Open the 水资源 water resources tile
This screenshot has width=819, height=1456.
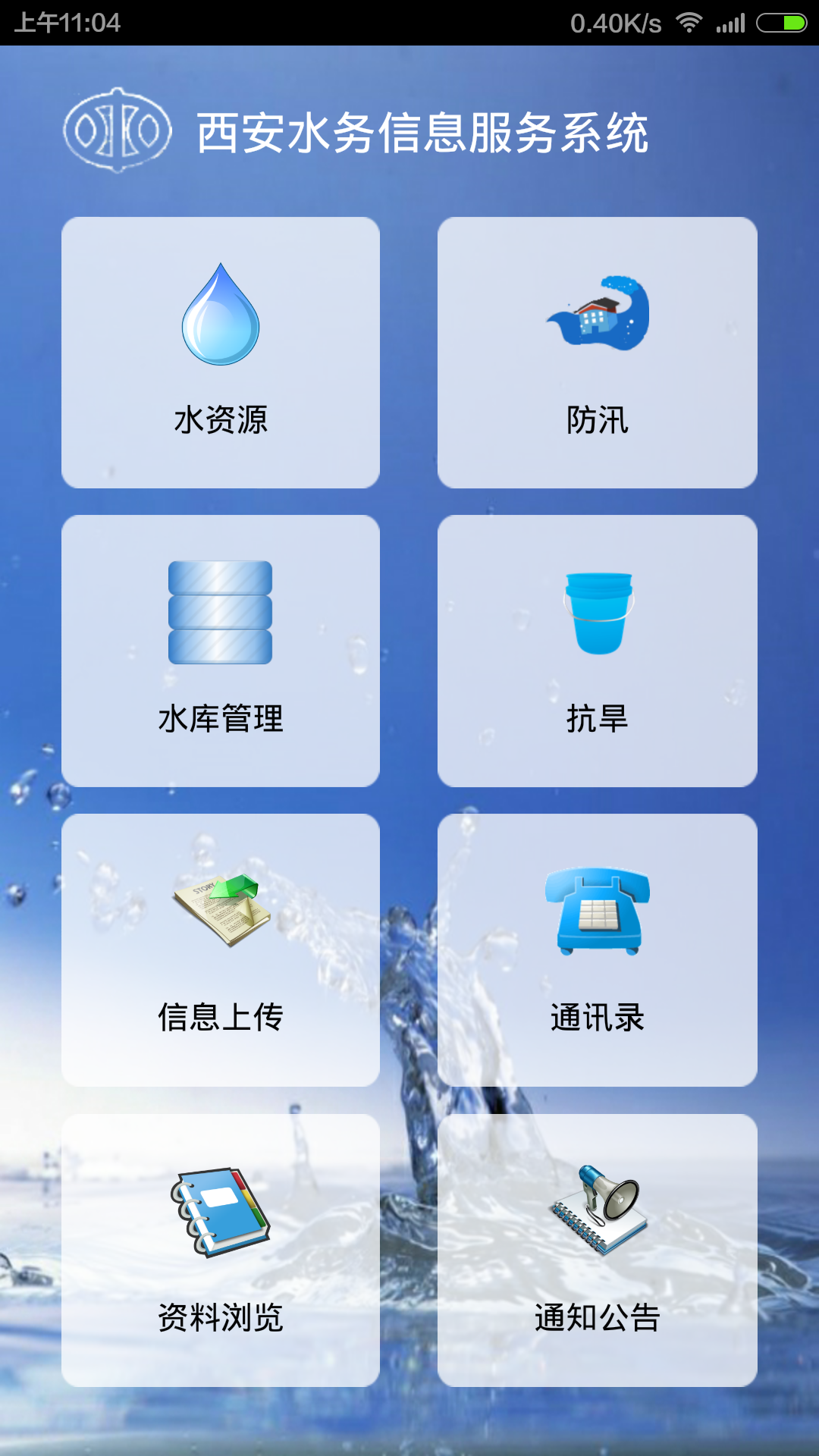(221, 353)
